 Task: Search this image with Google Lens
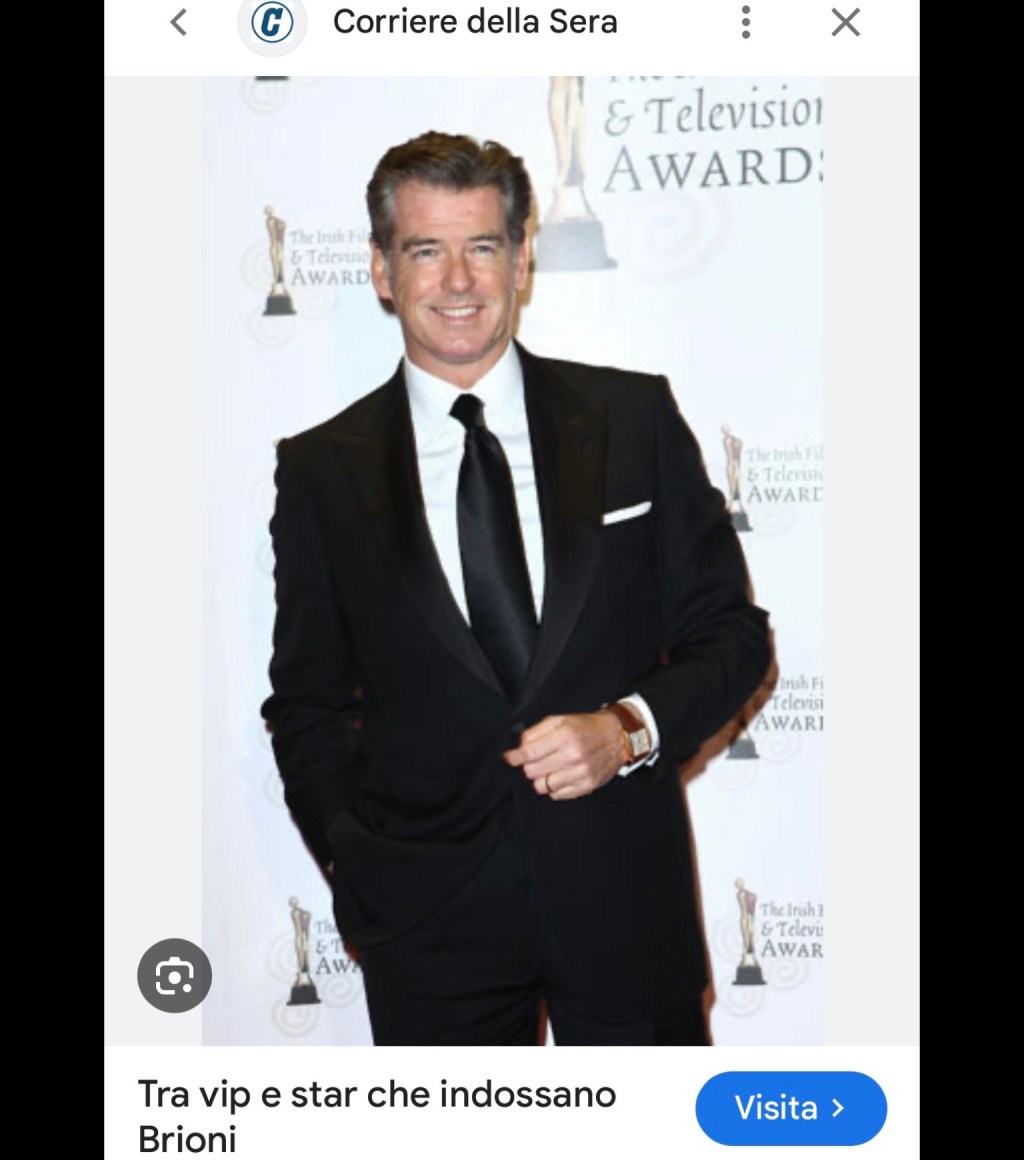pos(174,975)
